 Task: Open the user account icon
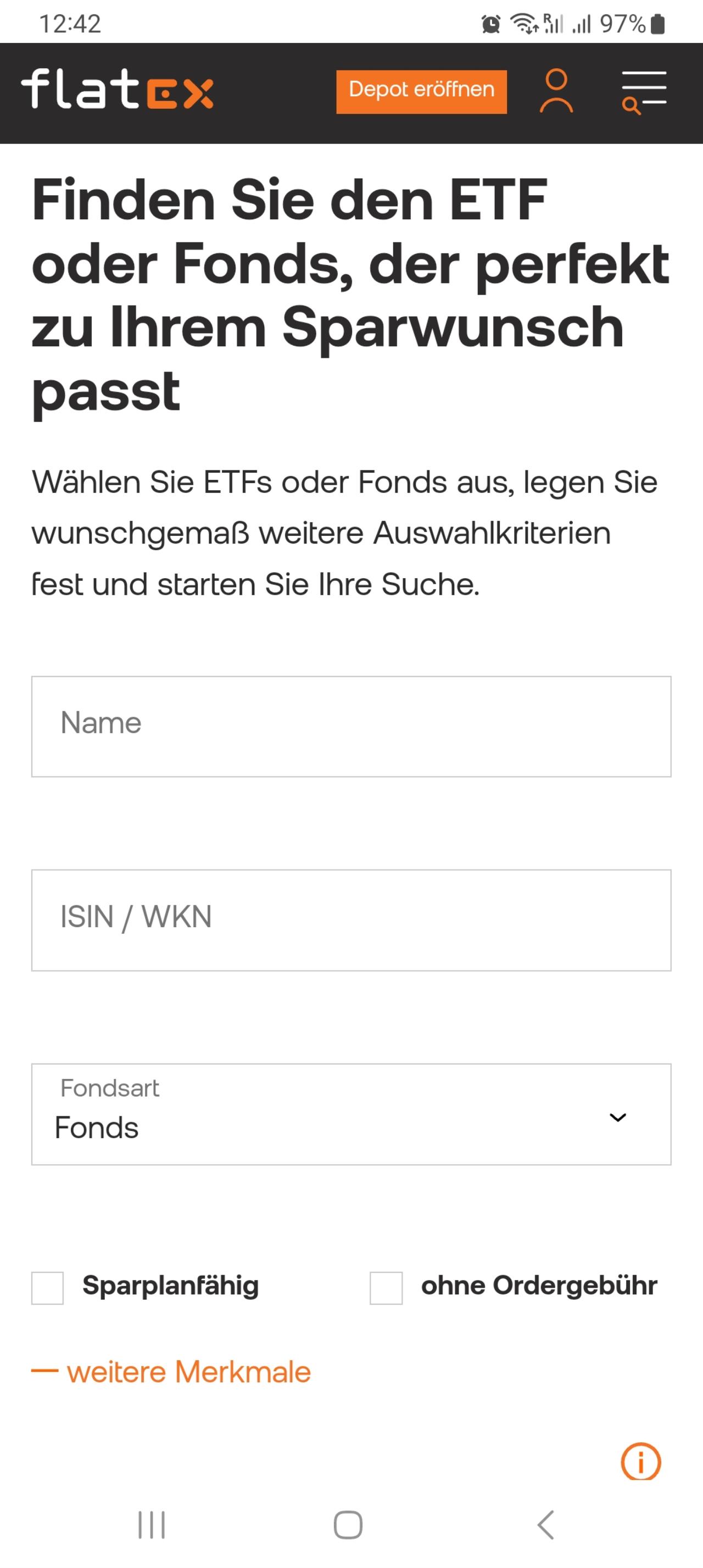point(556,91)
